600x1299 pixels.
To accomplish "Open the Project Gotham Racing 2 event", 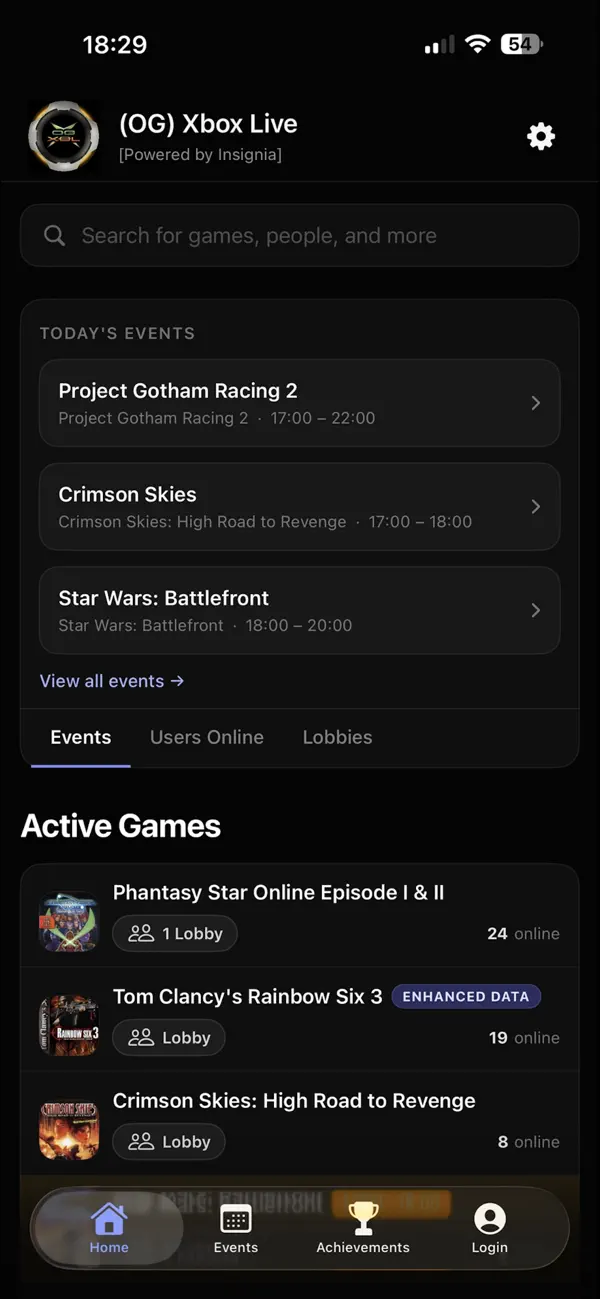I will [300, 403].
